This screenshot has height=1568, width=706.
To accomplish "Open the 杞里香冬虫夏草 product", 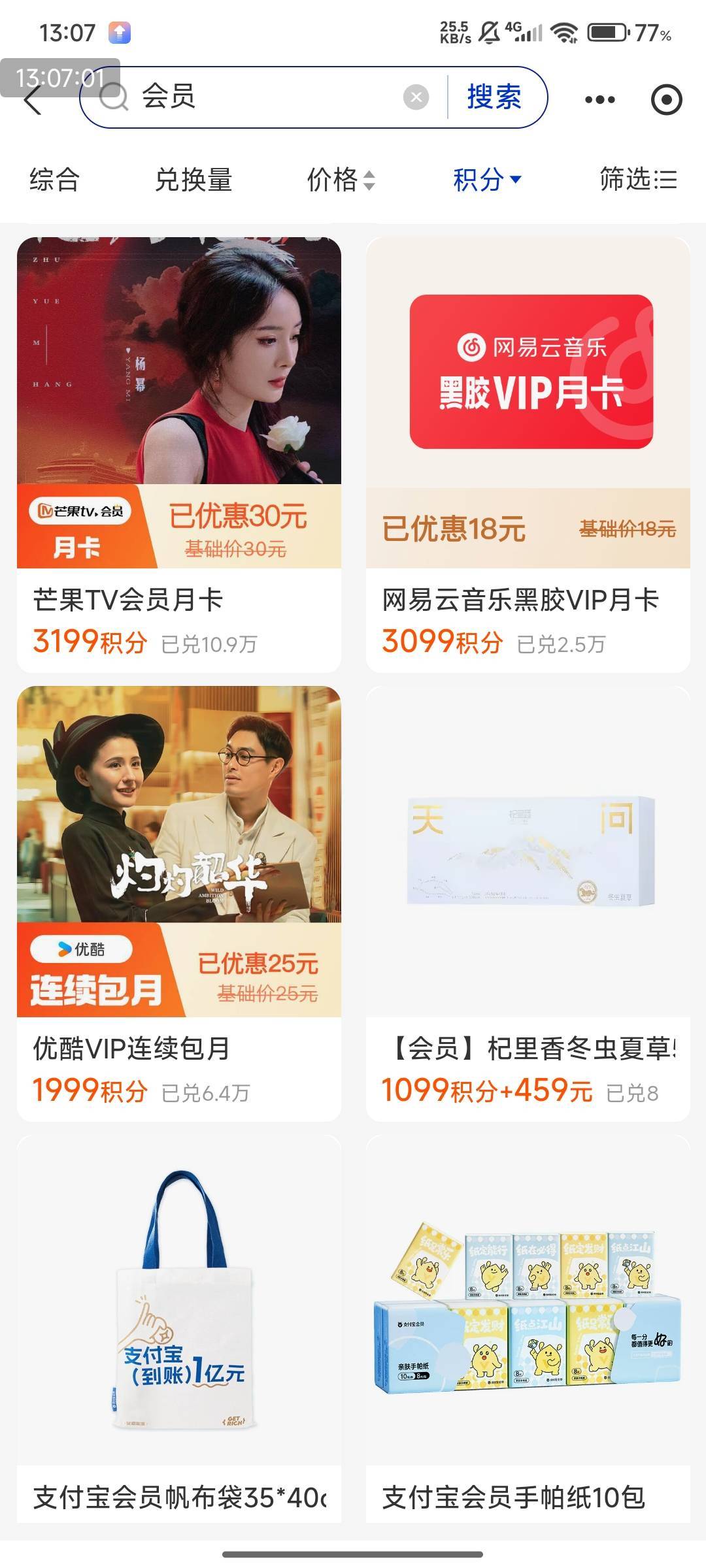I will tap(528, 903).
